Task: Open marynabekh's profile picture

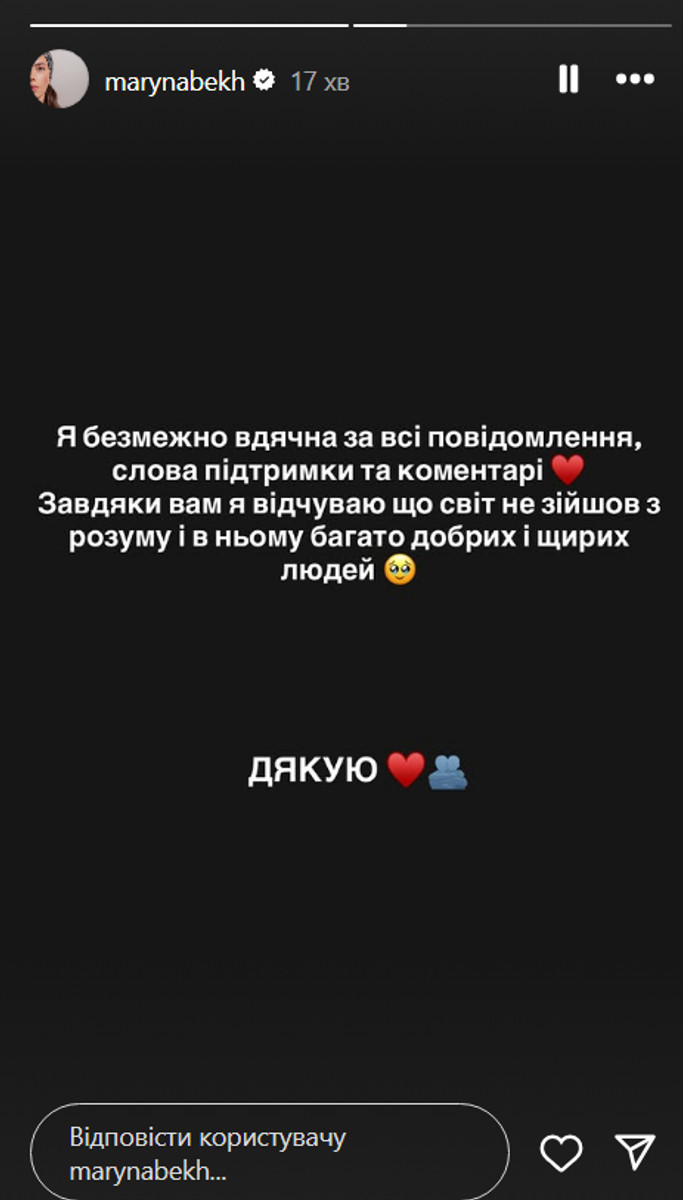Action: point(59,80)
